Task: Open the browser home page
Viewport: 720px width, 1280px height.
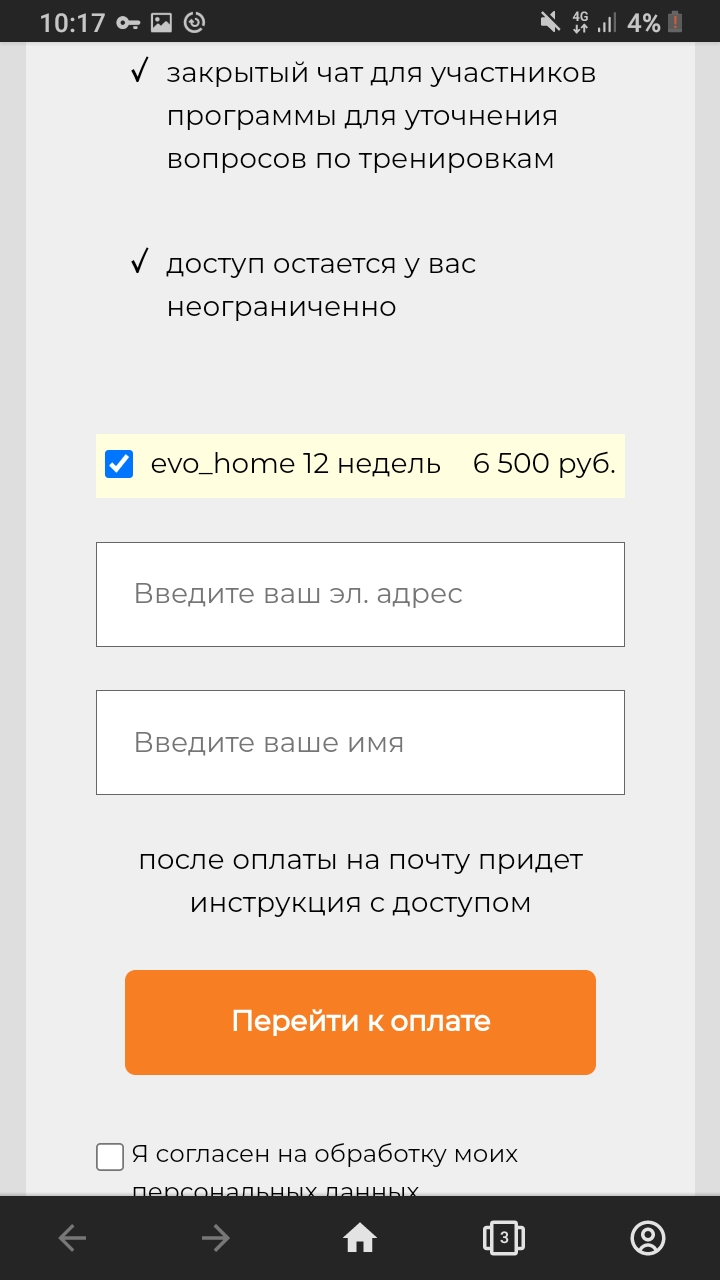Action: 360,1239
